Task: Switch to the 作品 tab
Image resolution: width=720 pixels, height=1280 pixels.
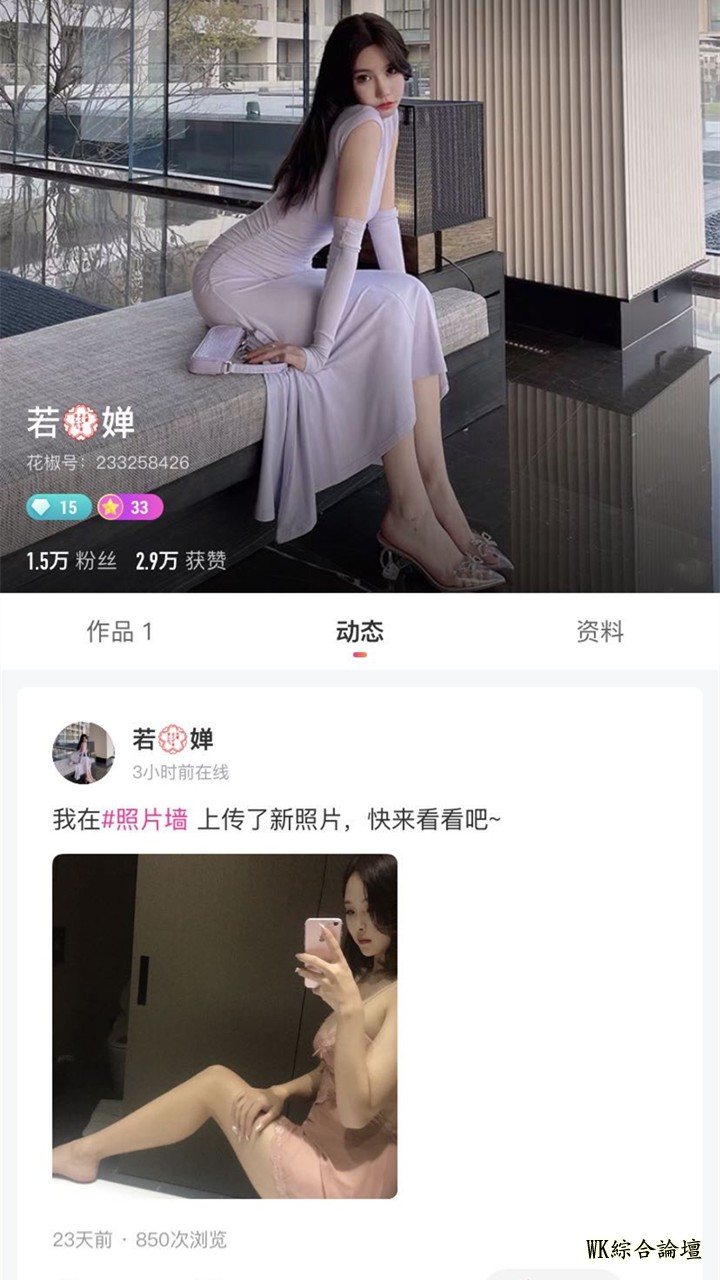Action: pyautogui.click(x=119, y=632)
